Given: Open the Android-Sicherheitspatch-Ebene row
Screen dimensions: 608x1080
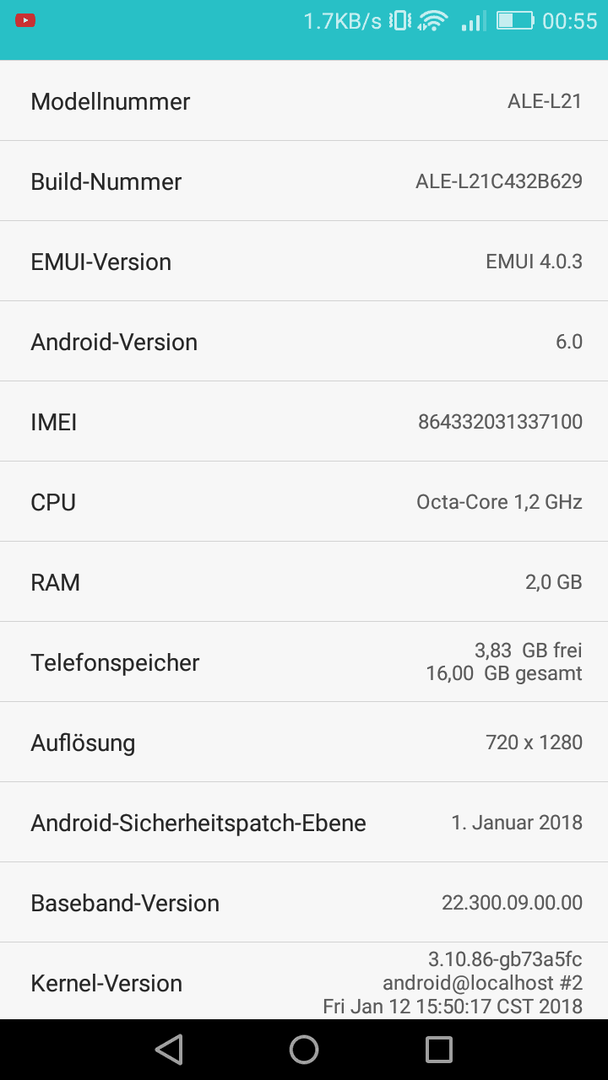Looking at the screenshot, I should point(304,822).
